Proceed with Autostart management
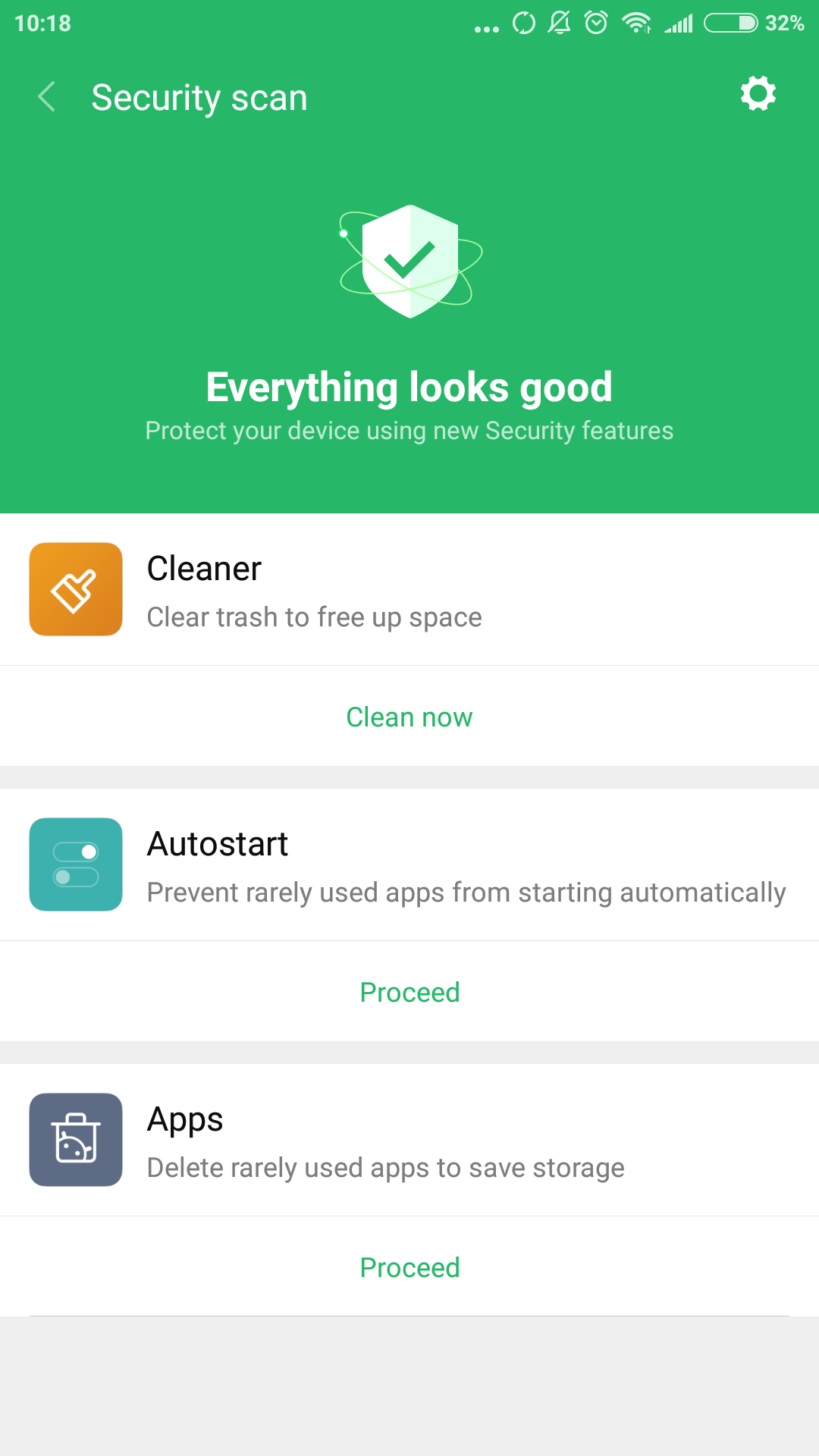Viewport: 819px width, 1456px height. (x=409, y=992)
